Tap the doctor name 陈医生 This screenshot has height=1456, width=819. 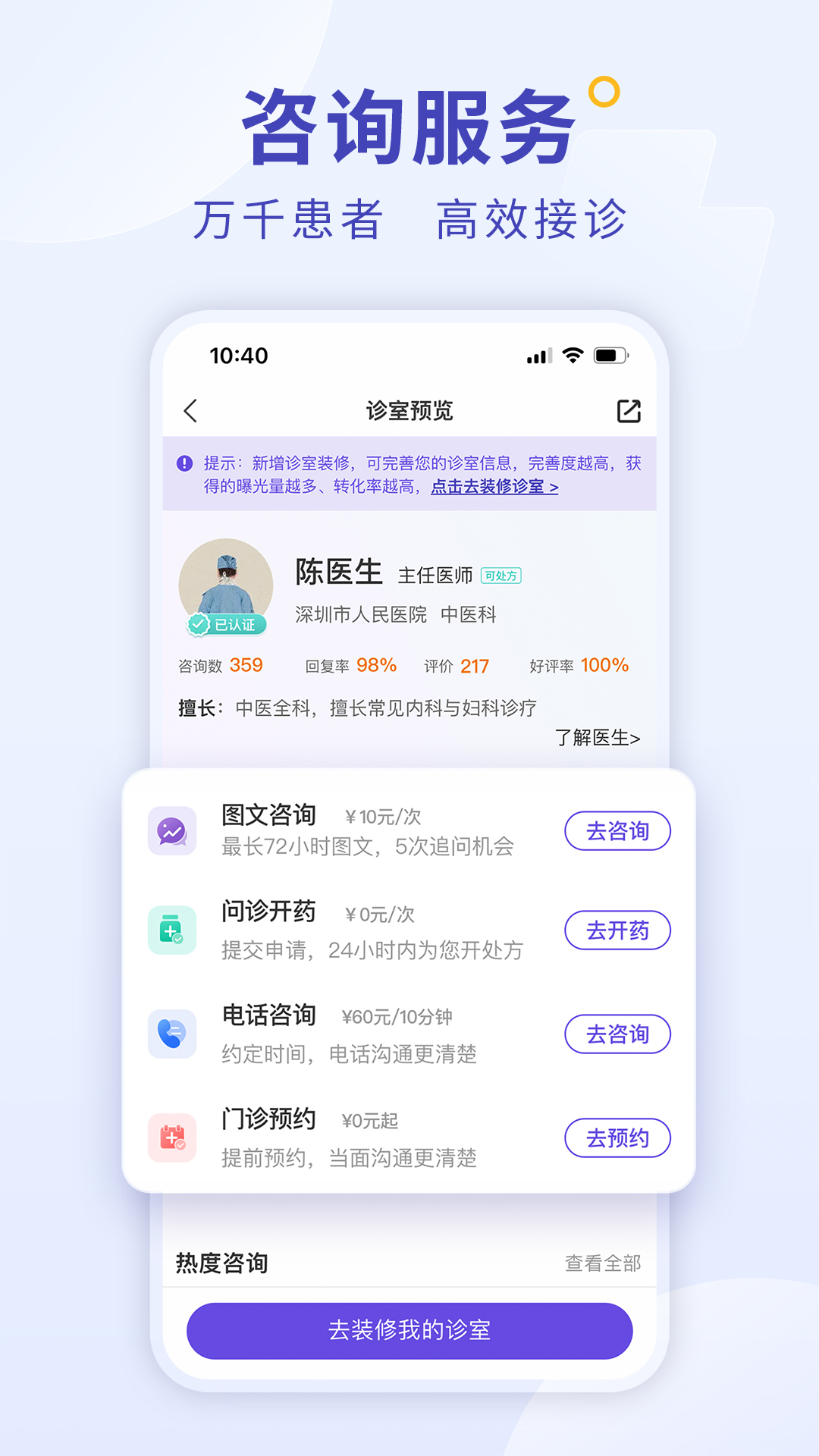click(x=339, y=574)
